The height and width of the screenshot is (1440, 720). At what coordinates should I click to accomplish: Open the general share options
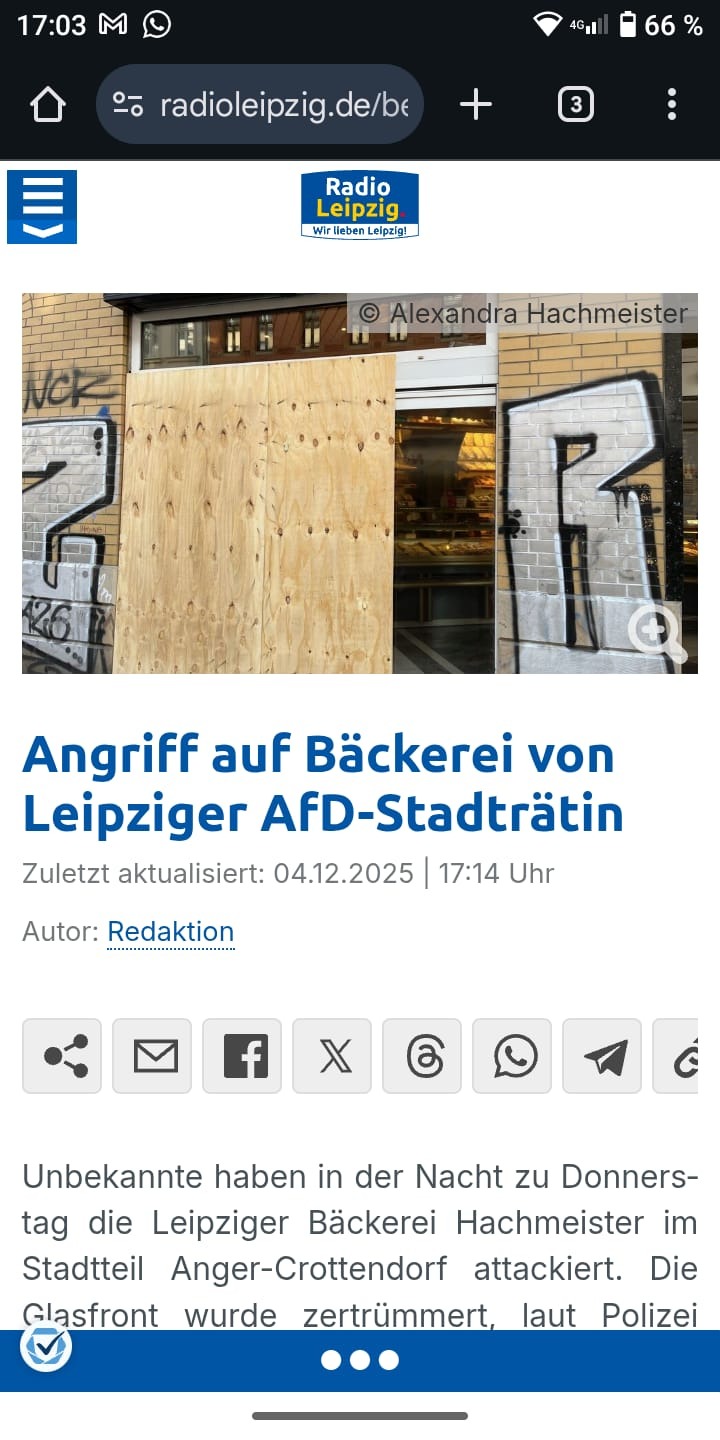click(62, 1056)
